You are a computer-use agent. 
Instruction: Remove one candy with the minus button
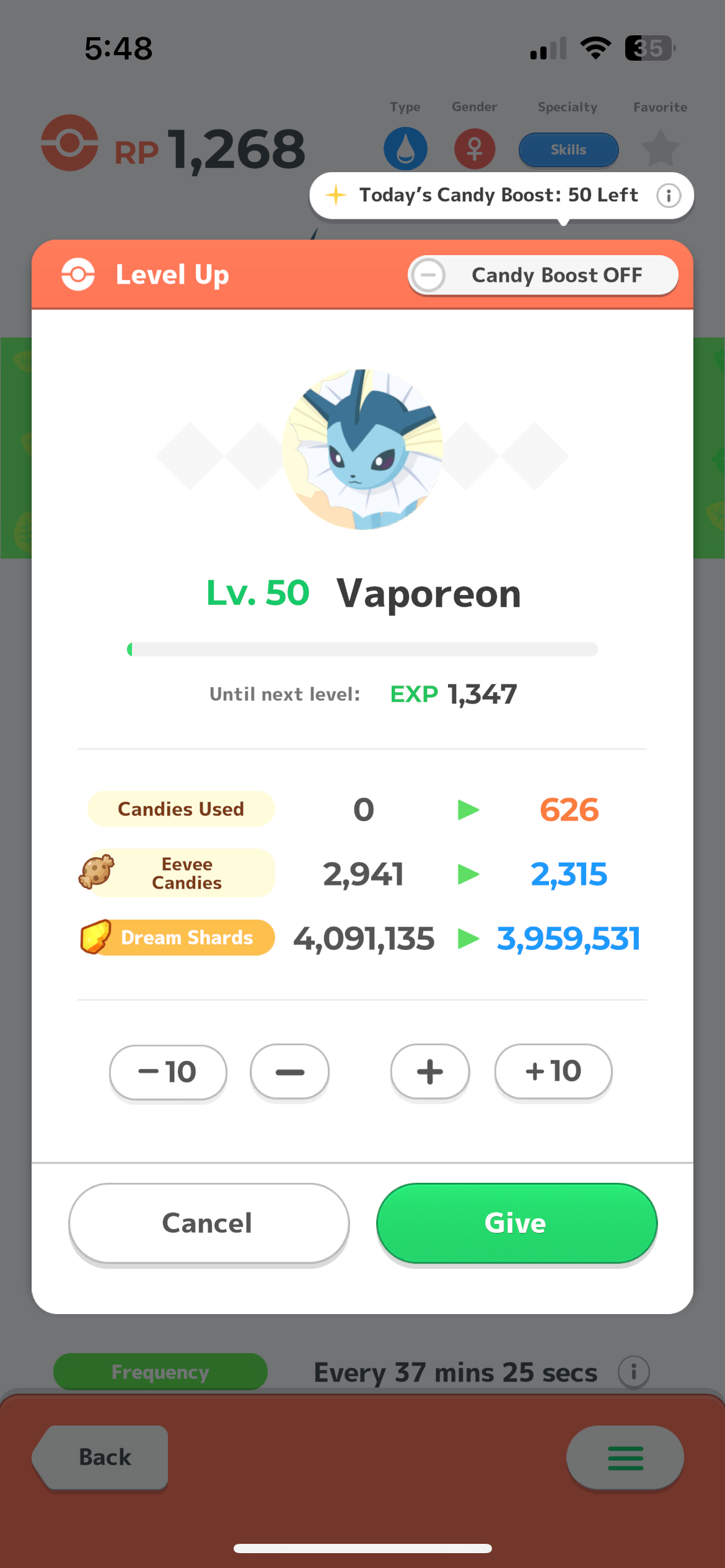tap(289, 1072)
